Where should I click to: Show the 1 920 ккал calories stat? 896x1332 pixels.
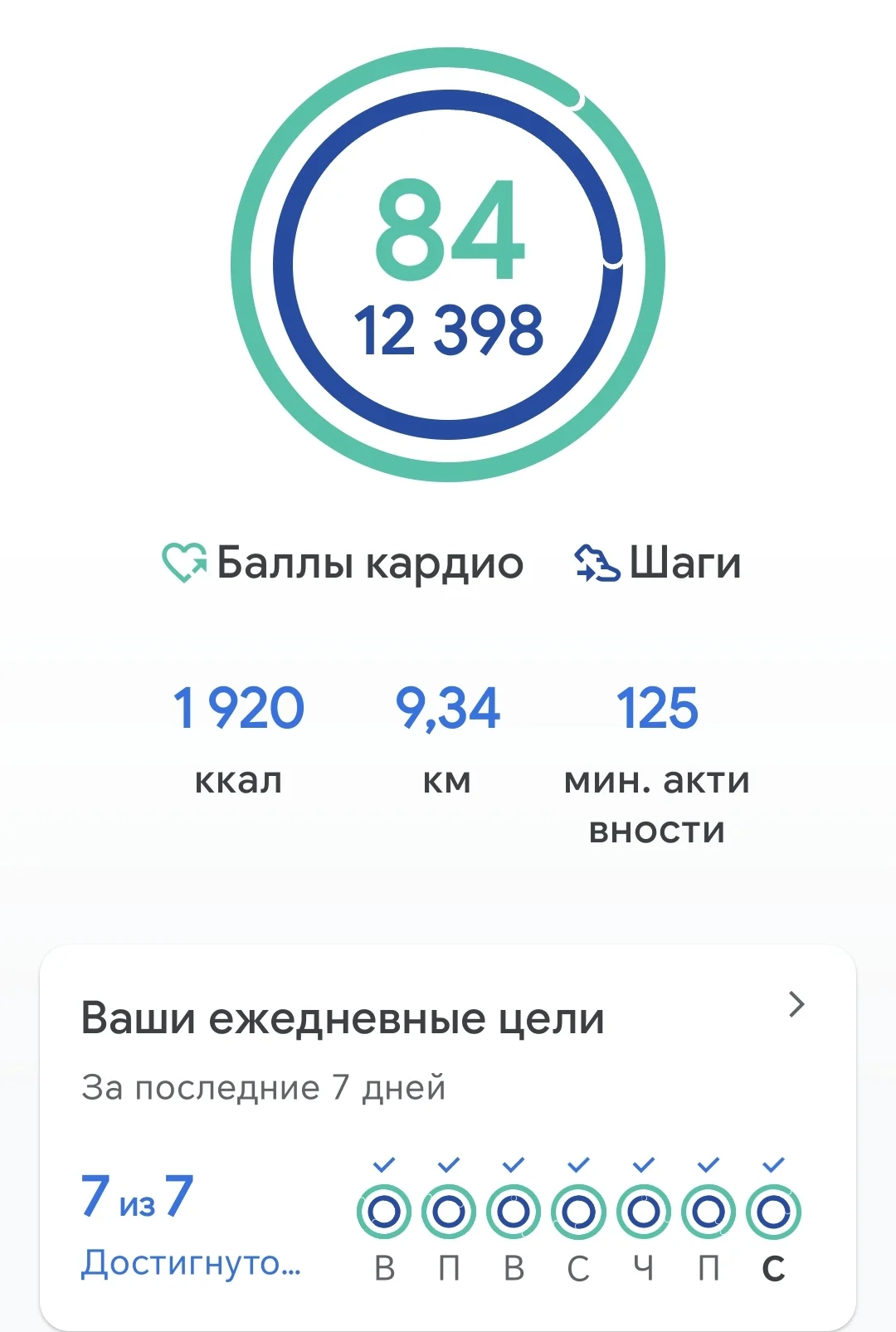(x=239, y=735)
